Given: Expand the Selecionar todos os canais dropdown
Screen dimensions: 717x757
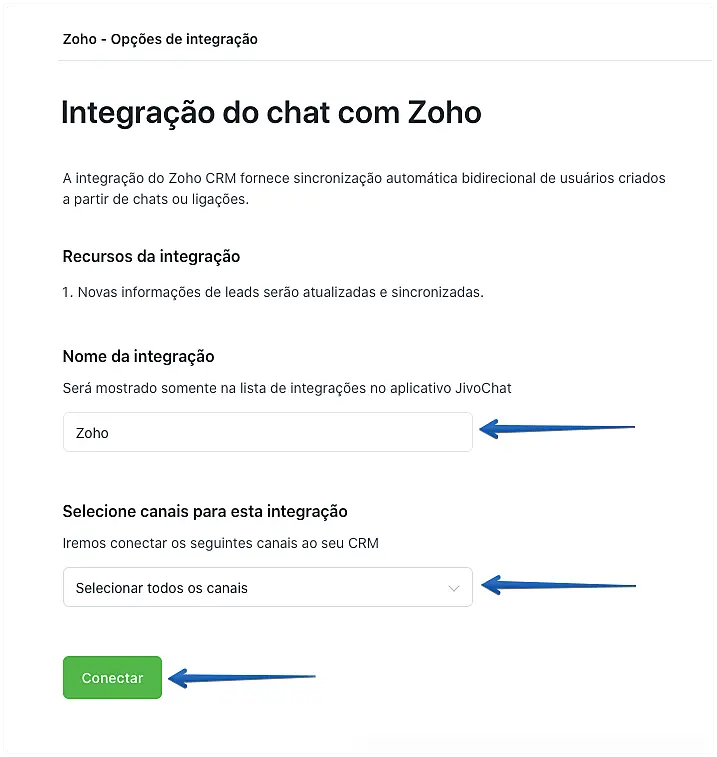Looking at the screenshot, I should (266, 587).
